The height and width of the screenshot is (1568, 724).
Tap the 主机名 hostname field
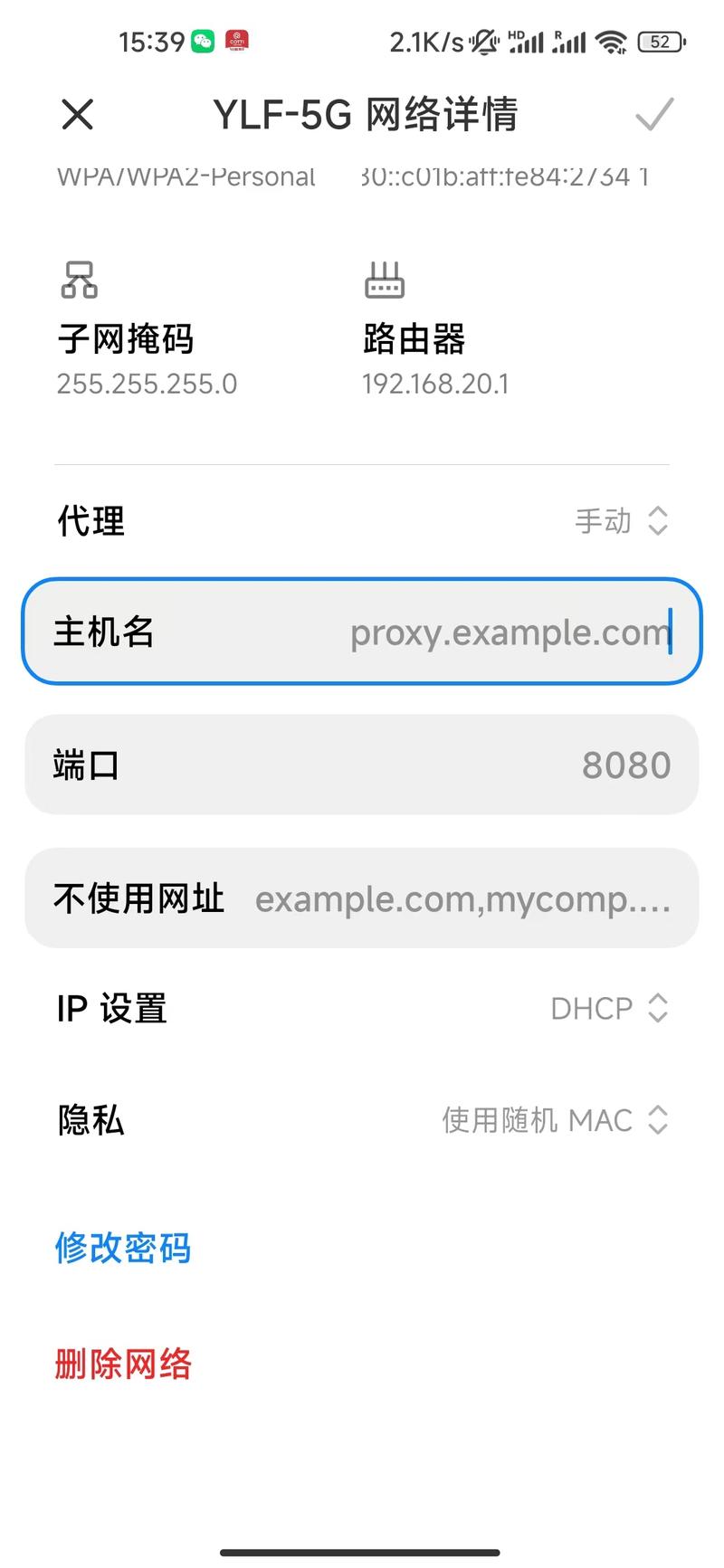362,632
